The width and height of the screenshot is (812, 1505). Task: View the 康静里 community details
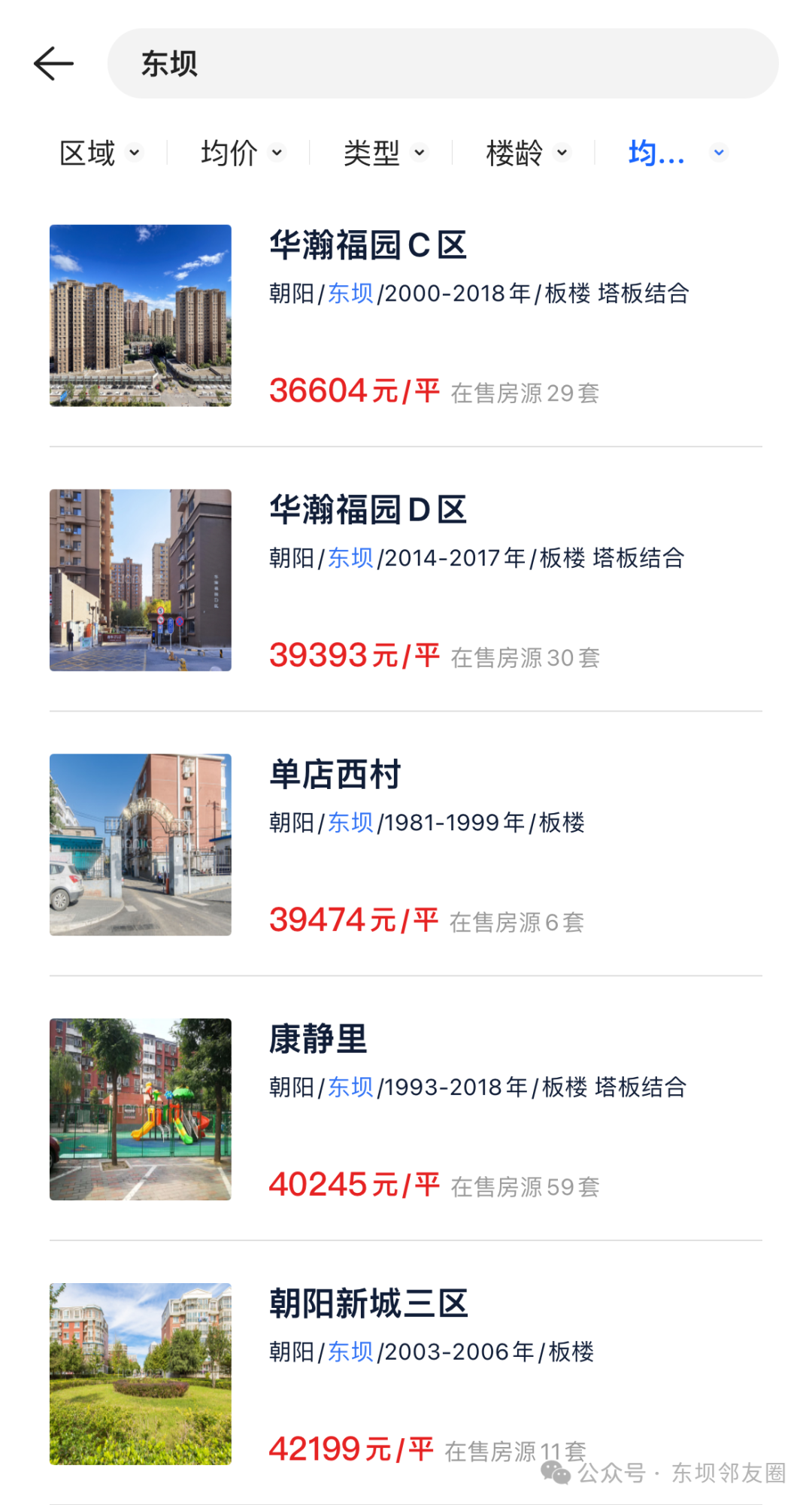tap(406, 1109)
